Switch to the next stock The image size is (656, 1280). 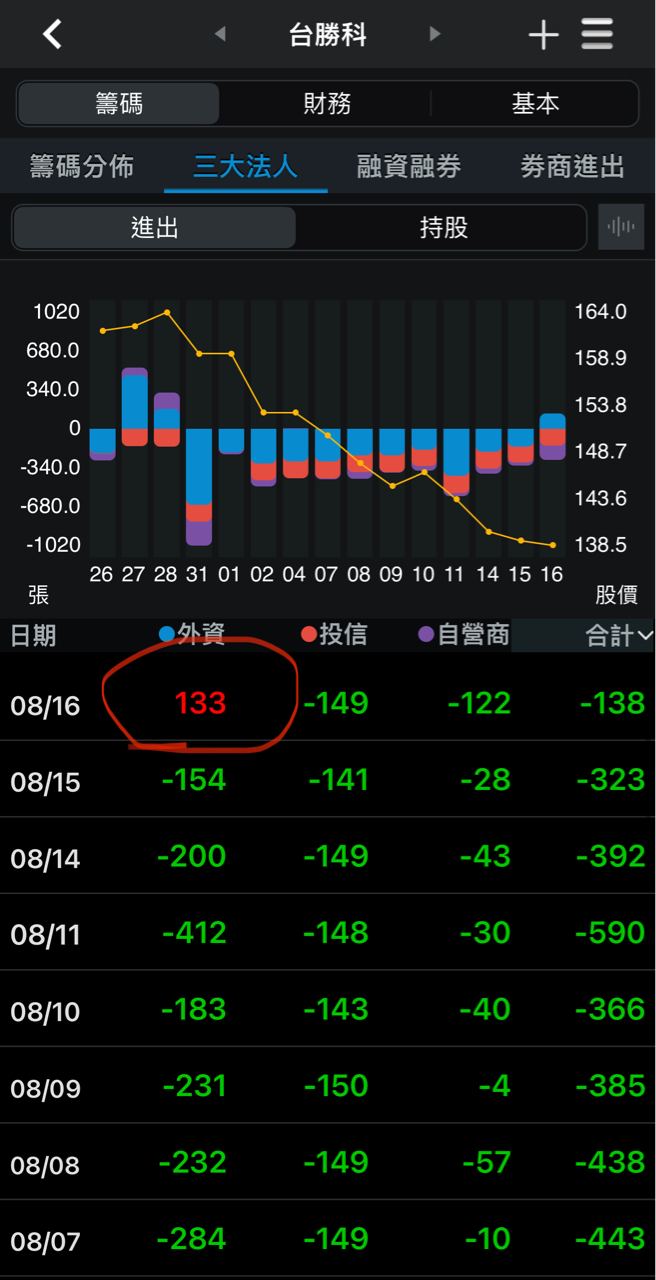point(435,35)
